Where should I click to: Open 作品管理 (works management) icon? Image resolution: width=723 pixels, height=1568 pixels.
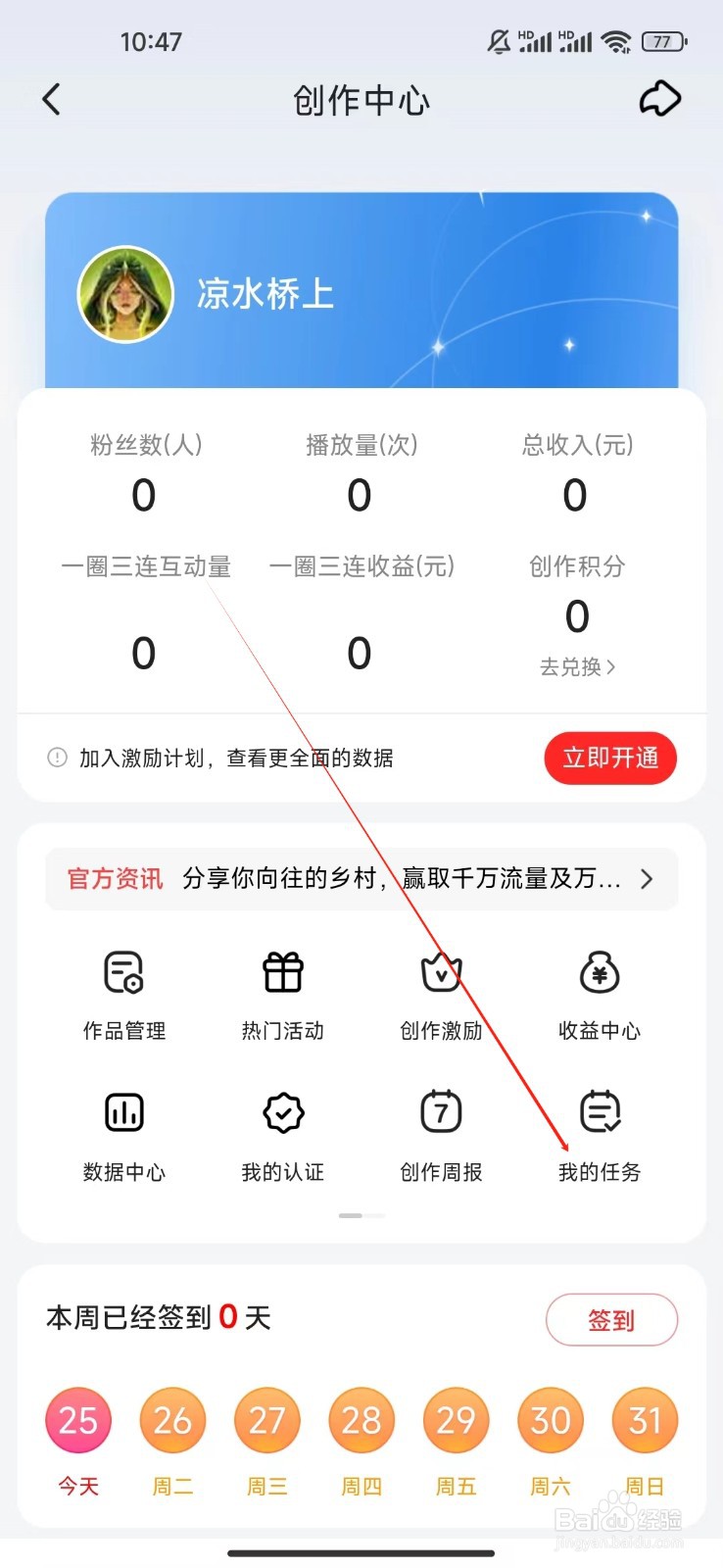pos(123,992)
